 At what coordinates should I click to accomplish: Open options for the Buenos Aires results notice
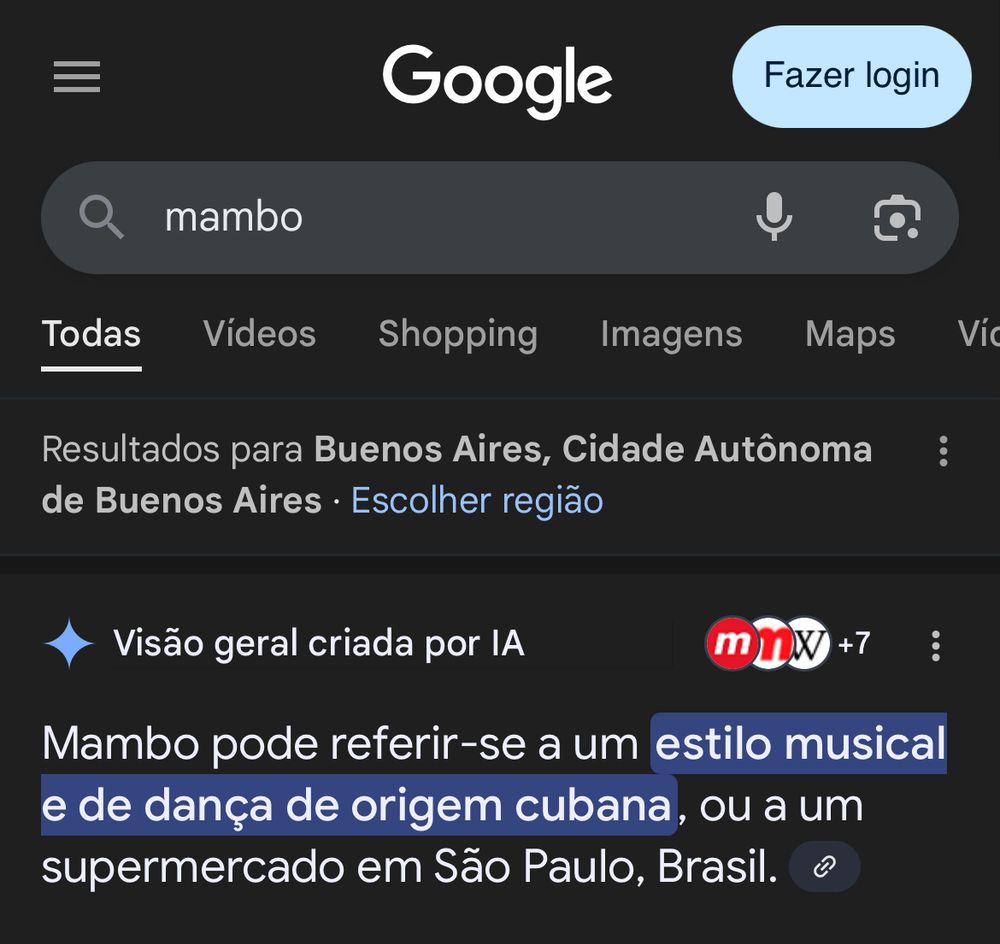click(x=942, y=452)
